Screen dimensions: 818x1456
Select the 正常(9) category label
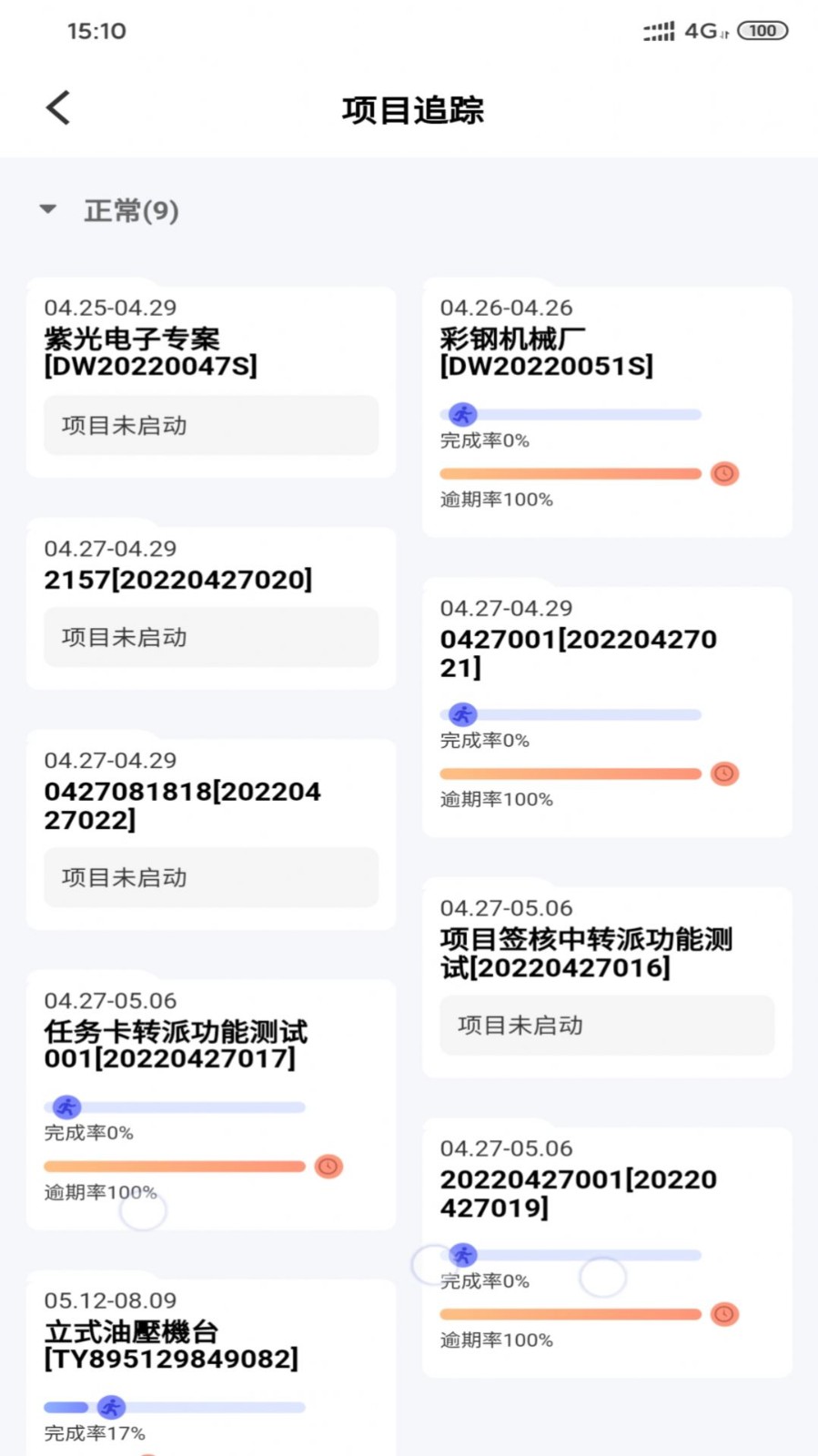(x=131, y=211)
